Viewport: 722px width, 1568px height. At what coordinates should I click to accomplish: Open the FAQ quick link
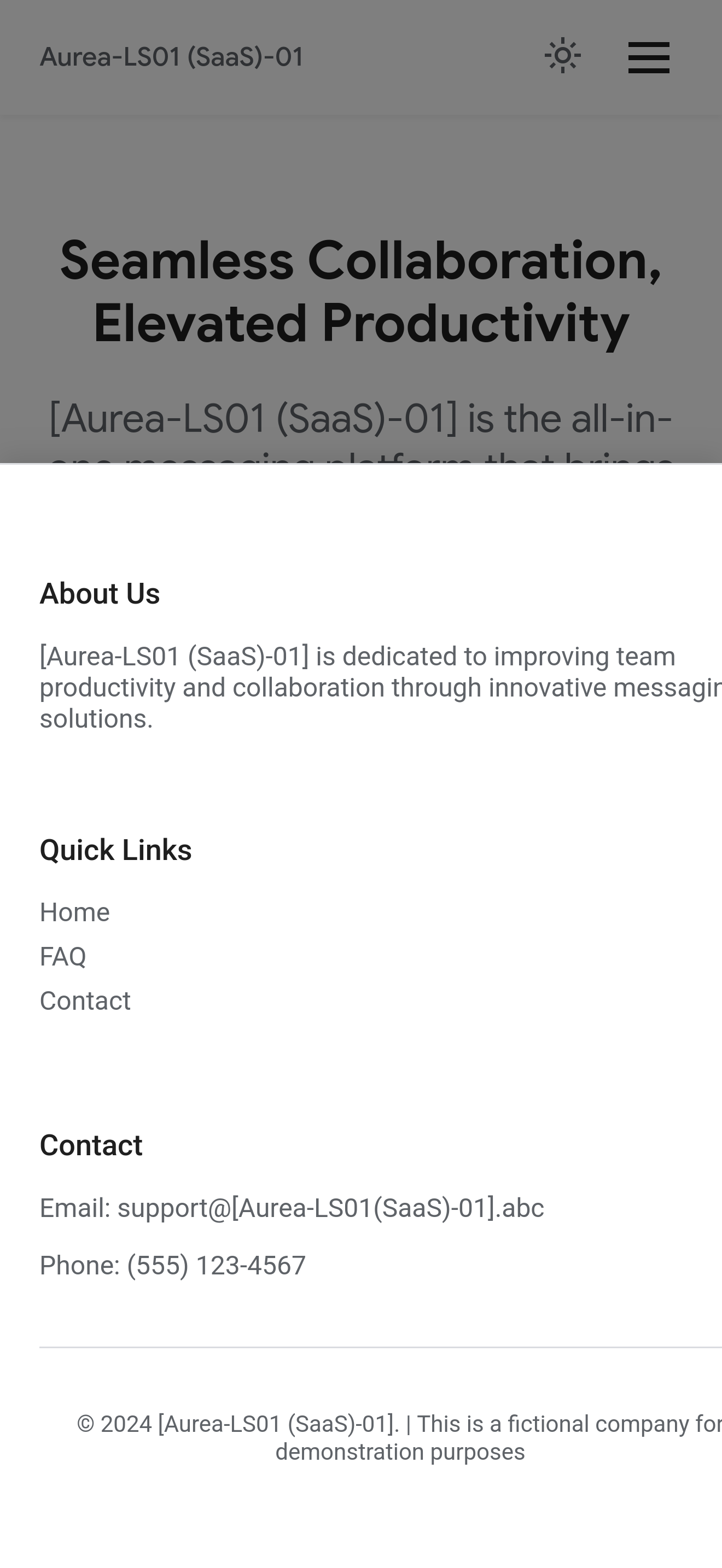click(x=63, y=956)
